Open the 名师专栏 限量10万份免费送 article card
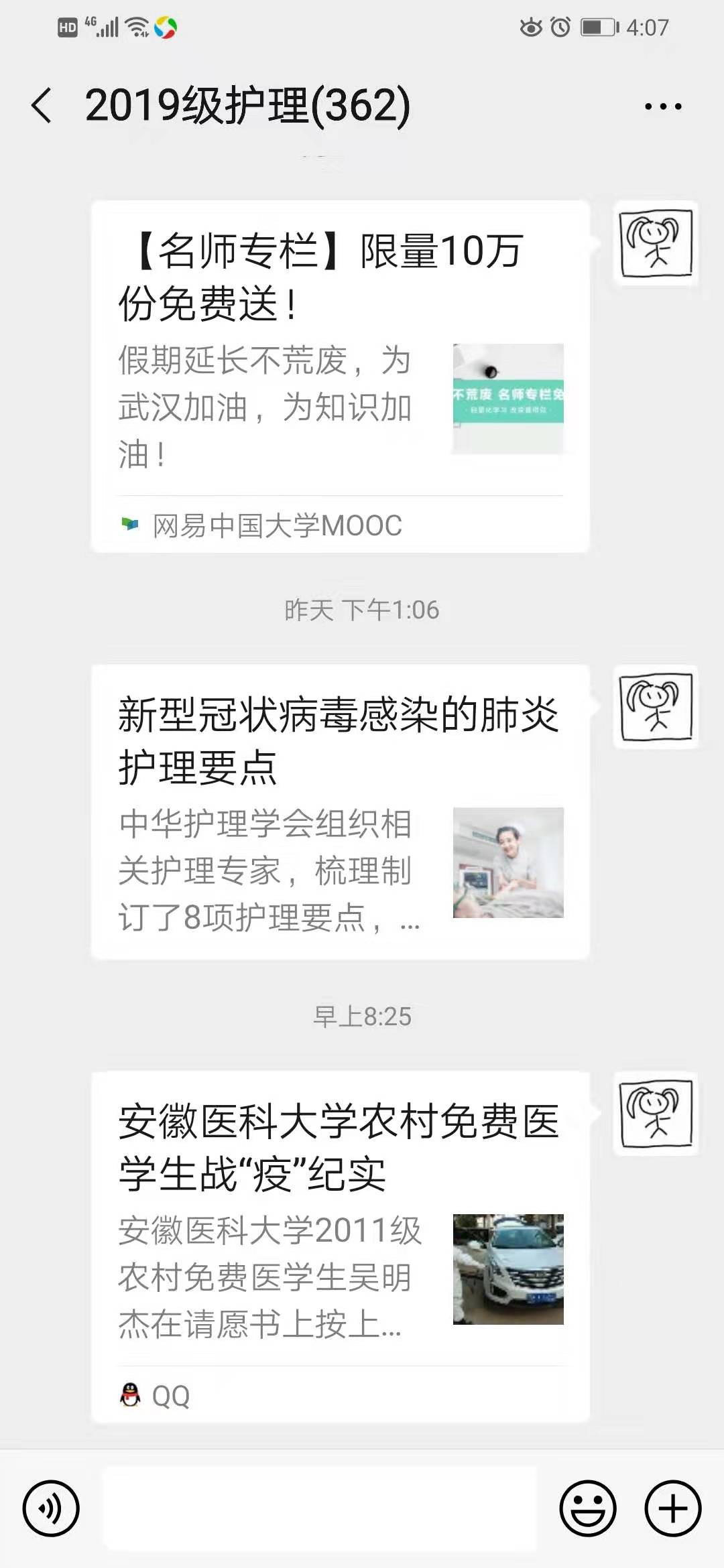 pyautogui.click(x=340, y=375)
